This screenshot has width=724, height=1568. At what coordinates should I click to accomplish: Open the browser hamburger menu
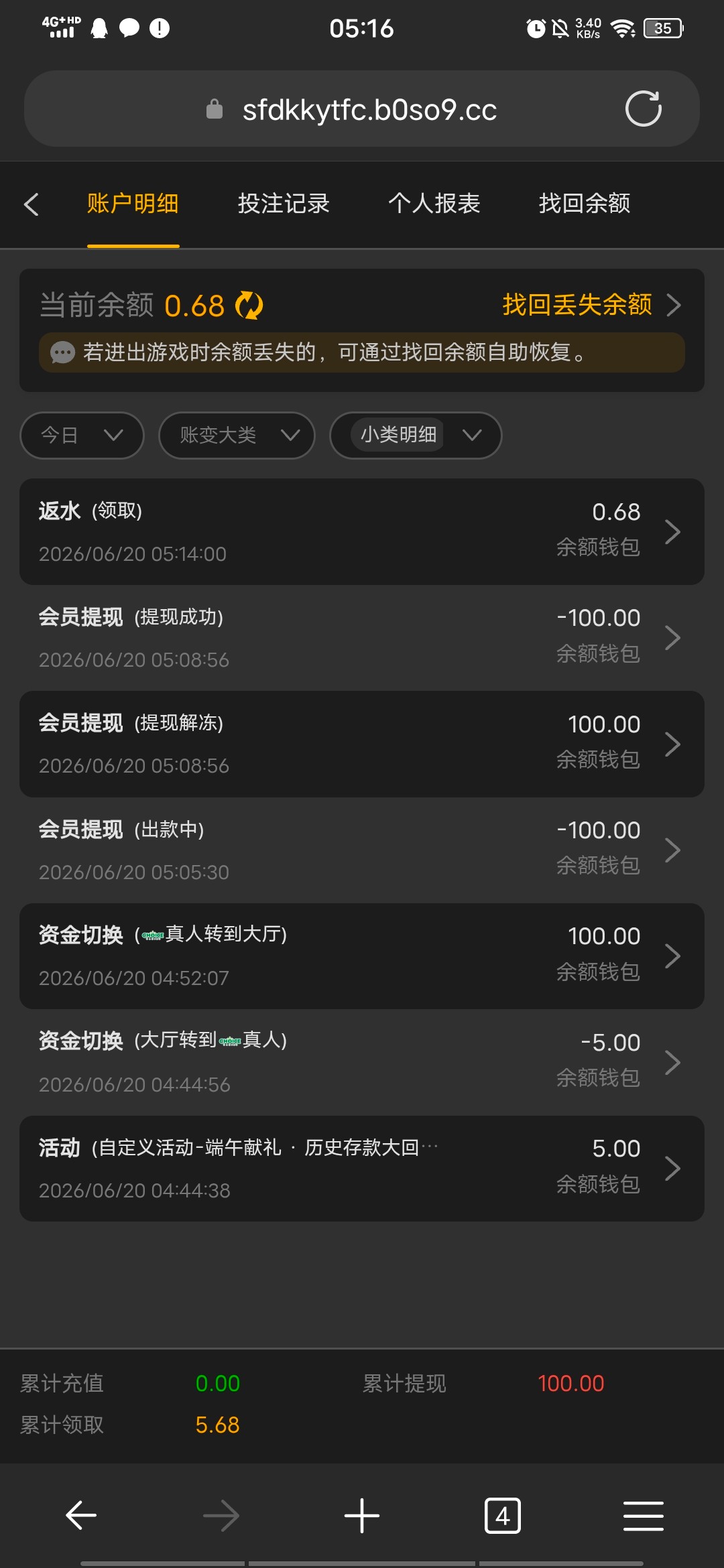644,1516
